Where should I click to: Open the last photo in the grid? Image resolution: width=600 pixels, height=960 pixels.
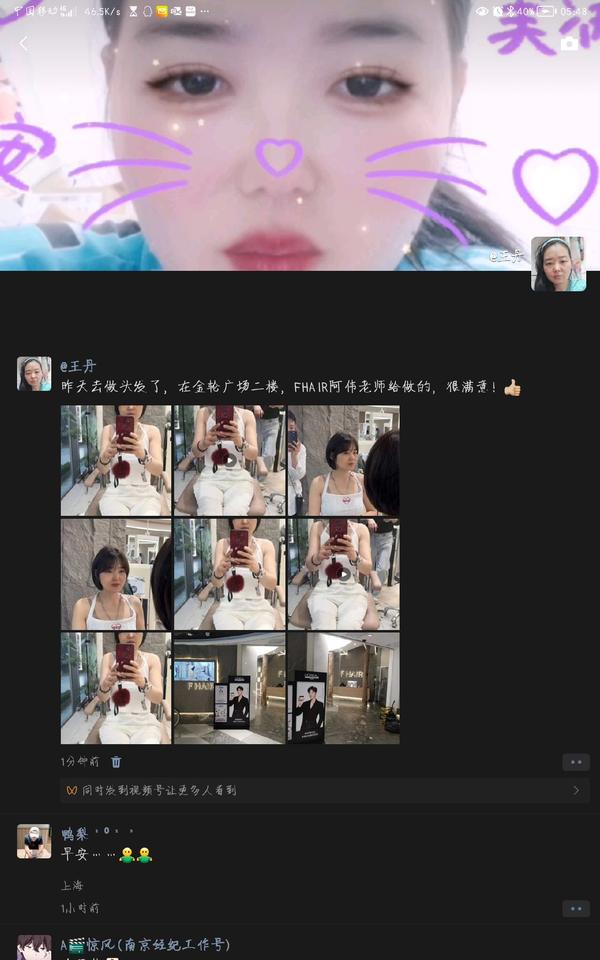pyautogui.click(x=343, y=688)
